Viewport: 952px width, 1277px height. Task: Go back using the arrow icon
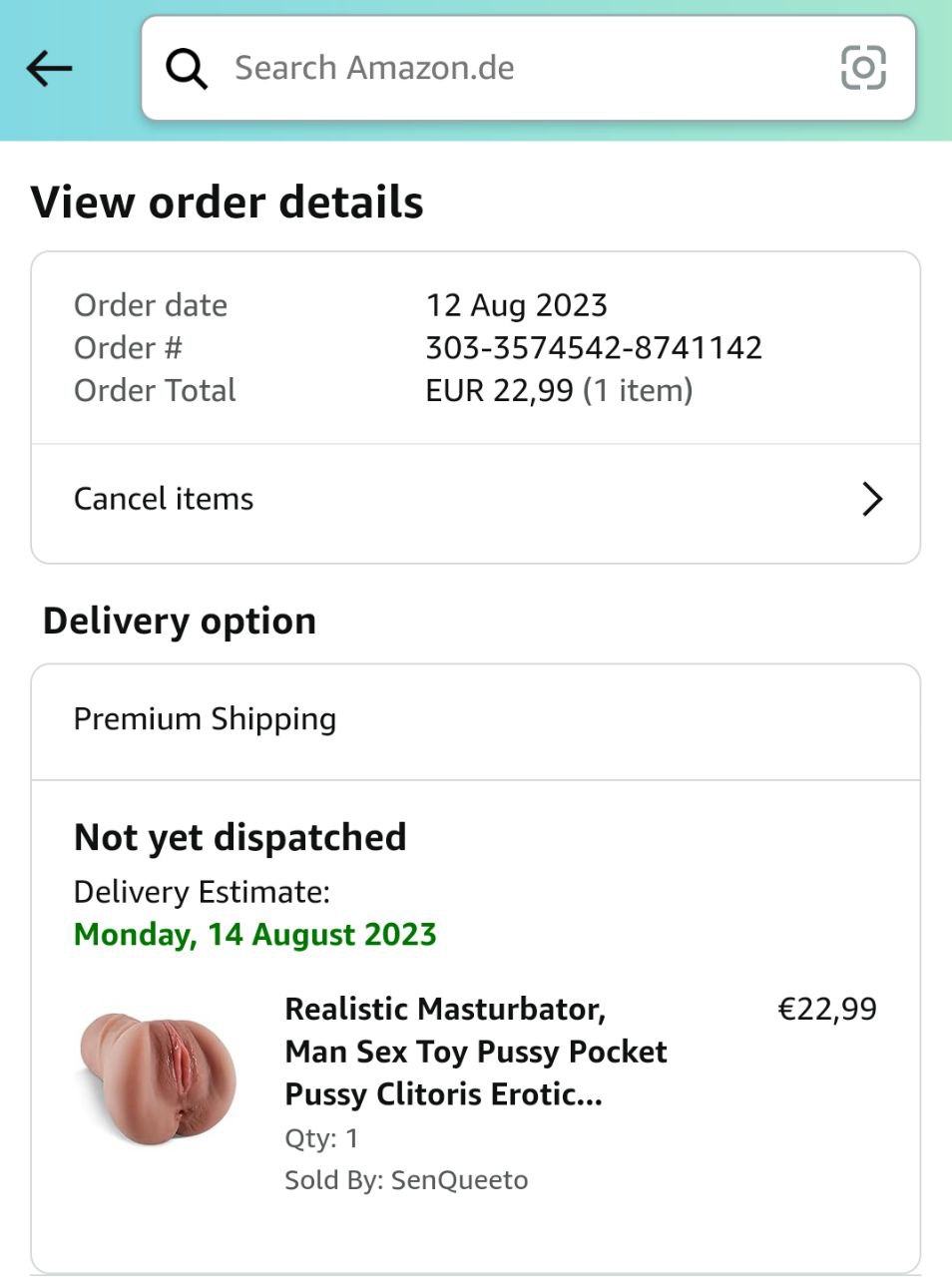click(50, 69)
